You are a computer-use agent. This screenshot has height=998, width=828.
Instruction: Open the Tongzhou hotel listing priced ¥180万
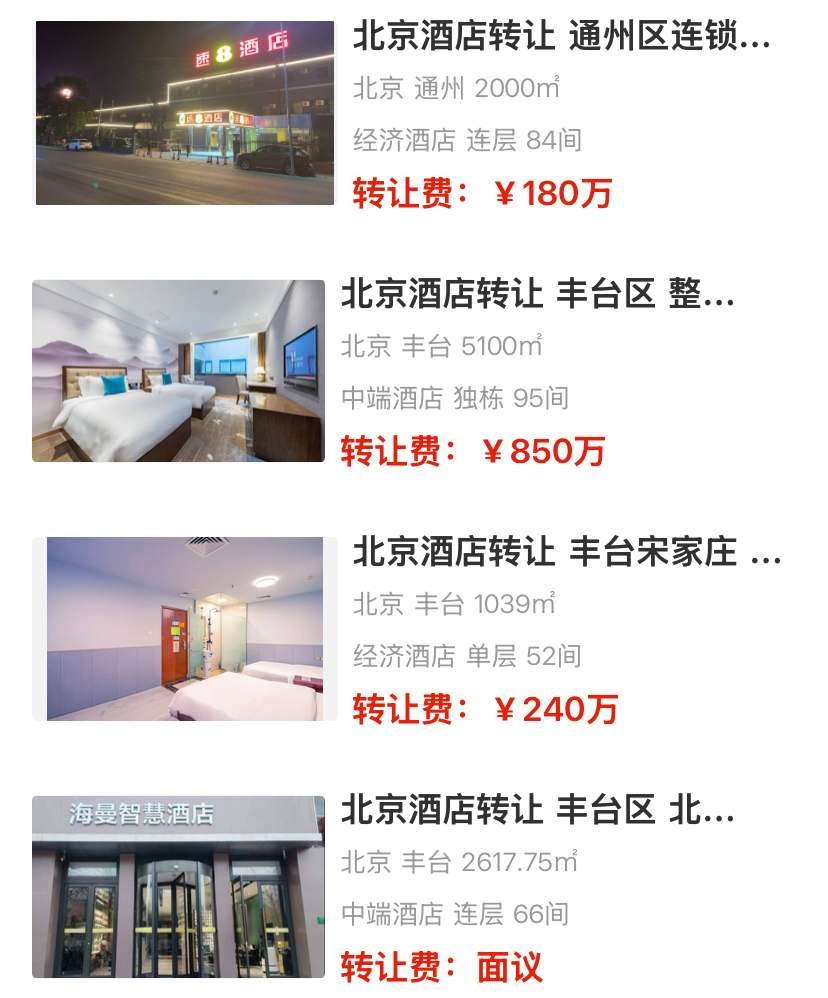tap(560, 40)
